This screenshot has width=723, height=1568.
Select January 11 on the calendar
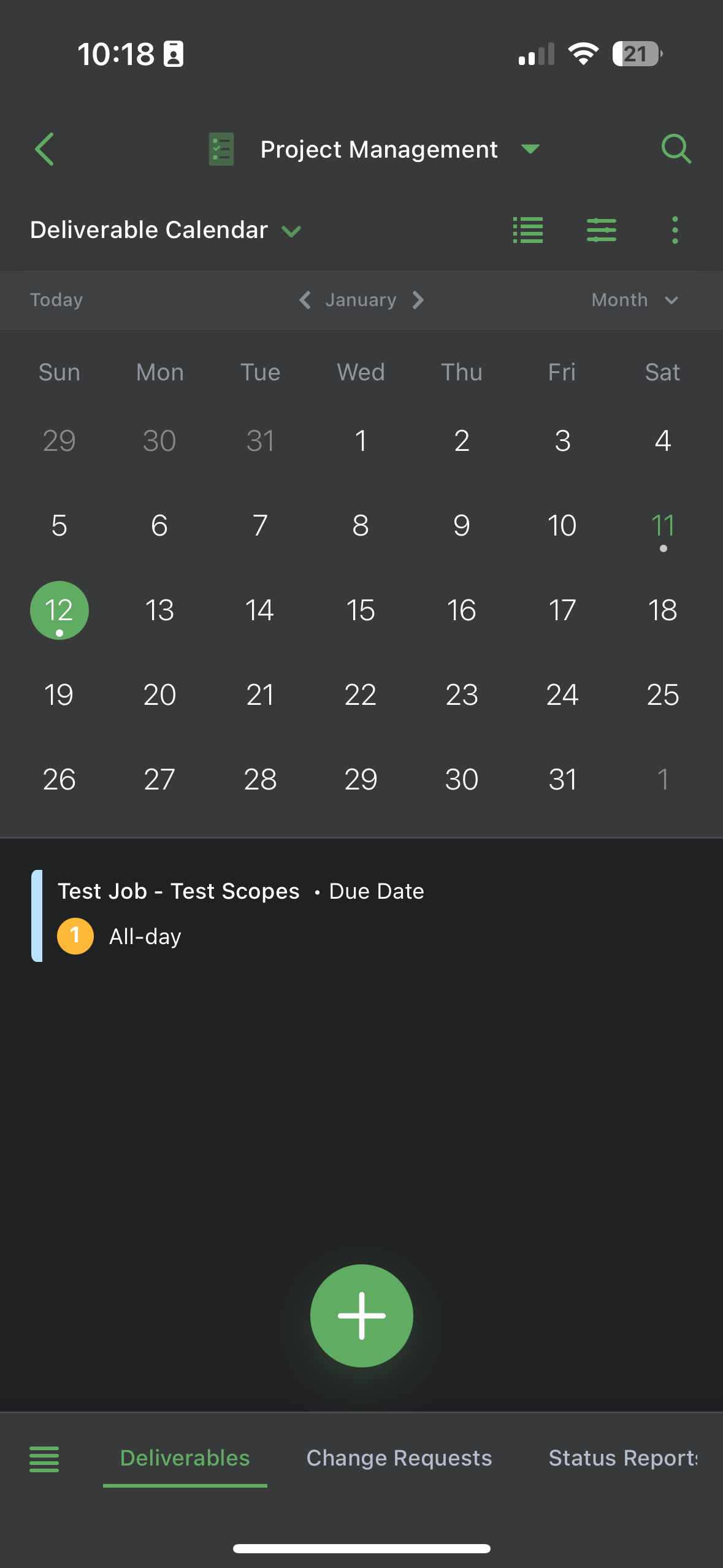(x=662, y=526)
